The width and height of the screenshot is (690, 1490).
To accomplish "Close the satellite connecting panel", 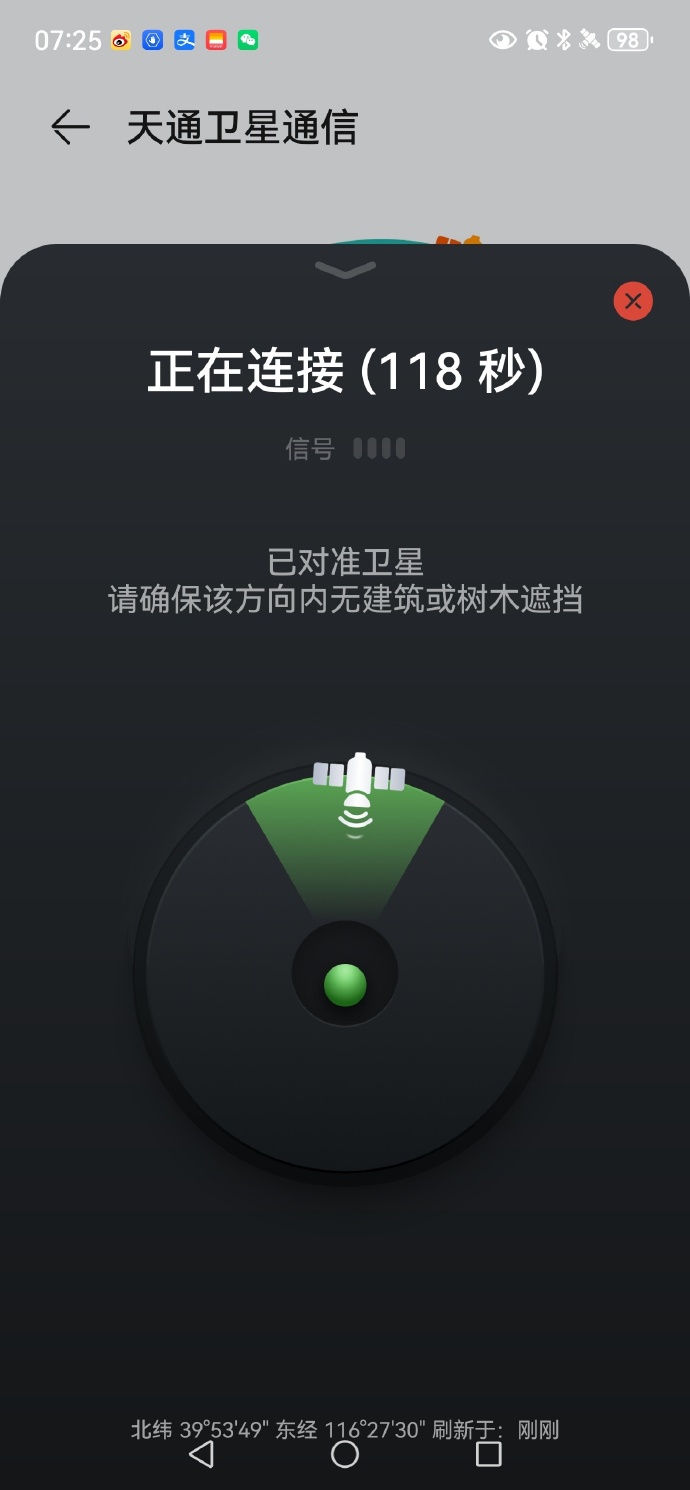I will (633, 301).
